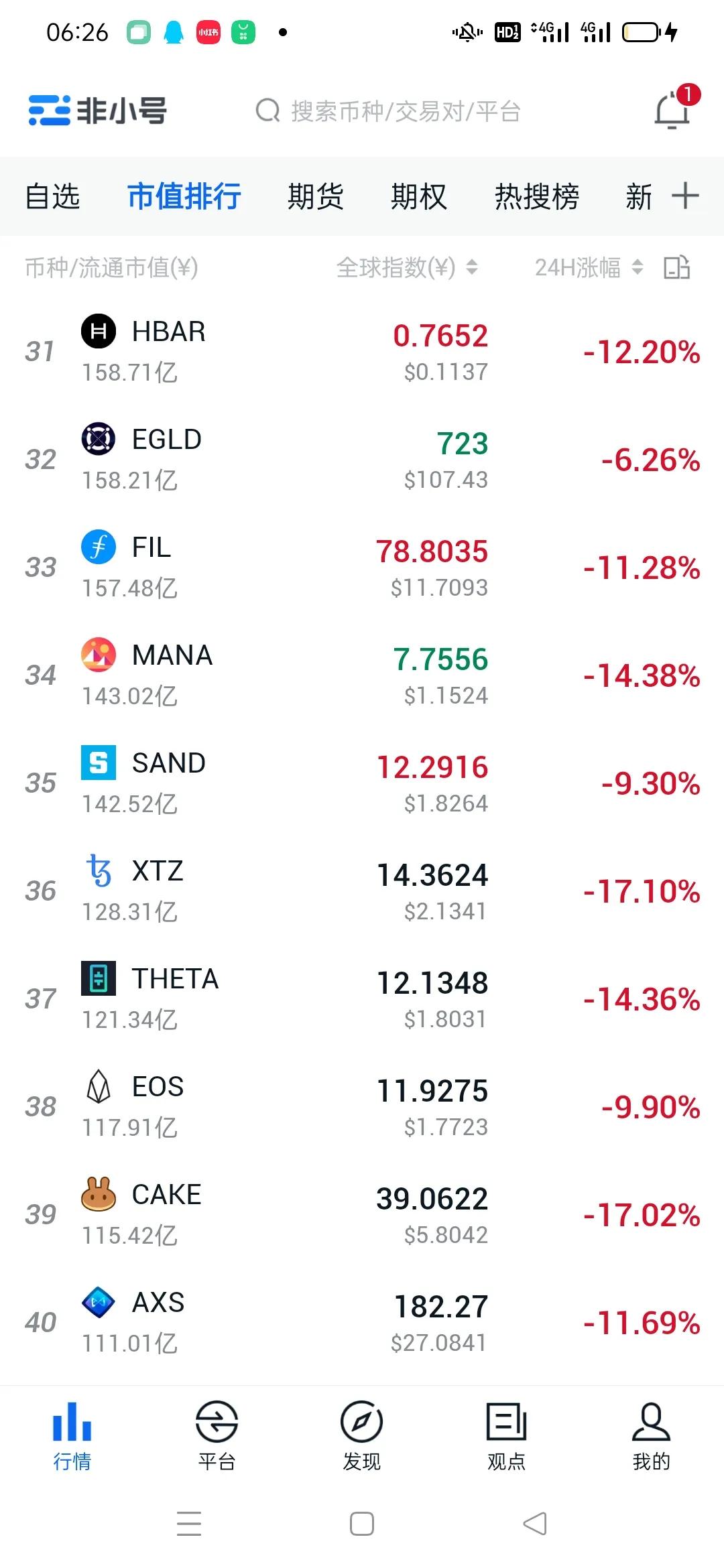
Task: Select the 自选 watchlist tab
Action: [x=53, y=196]
